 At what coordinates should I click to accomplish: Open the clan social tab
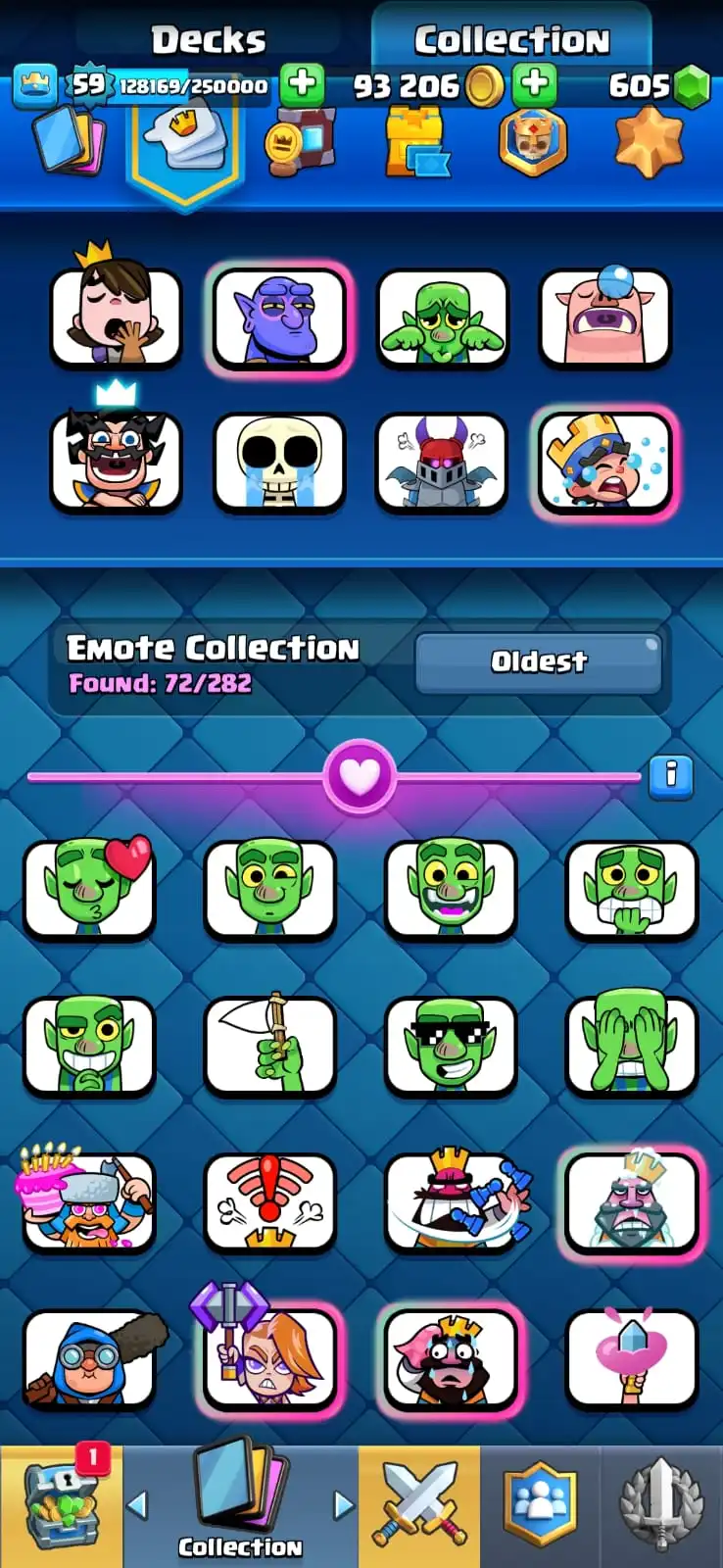tap(540, 1507)
